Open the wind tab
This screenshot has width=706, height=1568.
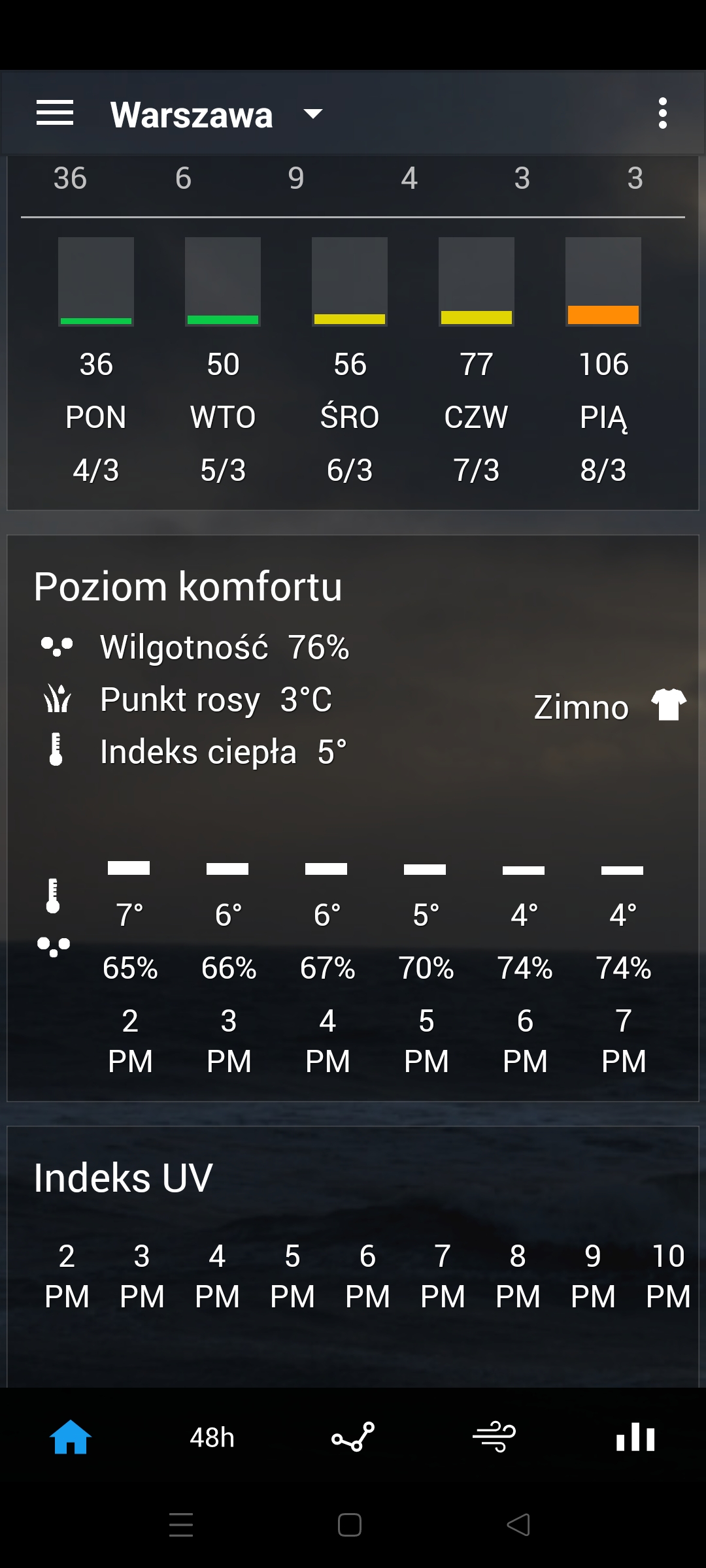[494, 1437]
